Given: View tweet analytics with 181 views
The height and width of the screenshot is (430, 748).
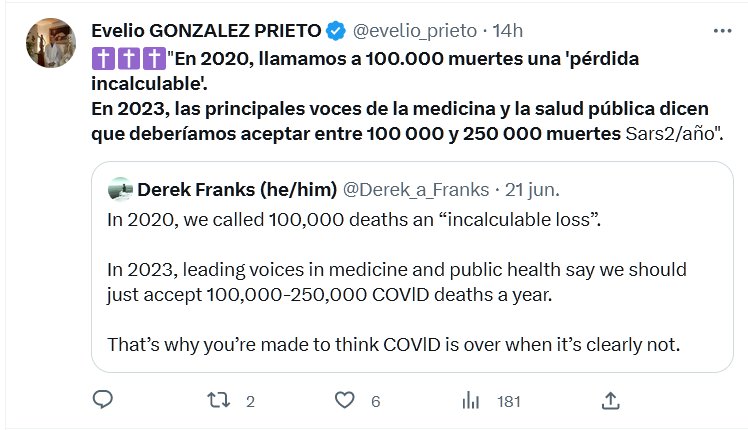Looking at the screenshot, I should (471, 401).
